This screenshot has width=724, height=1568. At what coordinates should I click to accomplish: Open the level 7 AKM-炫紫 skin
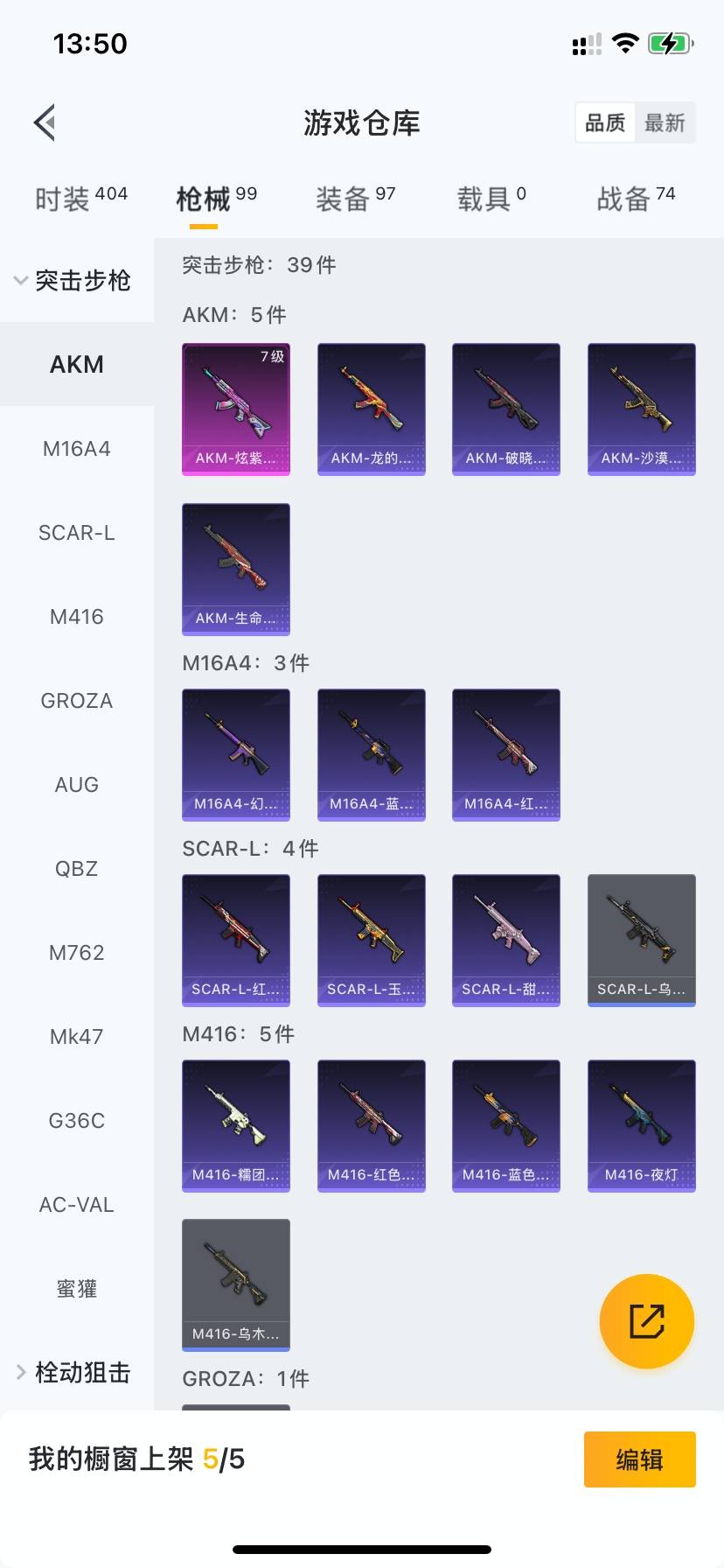tap(236, 409)
